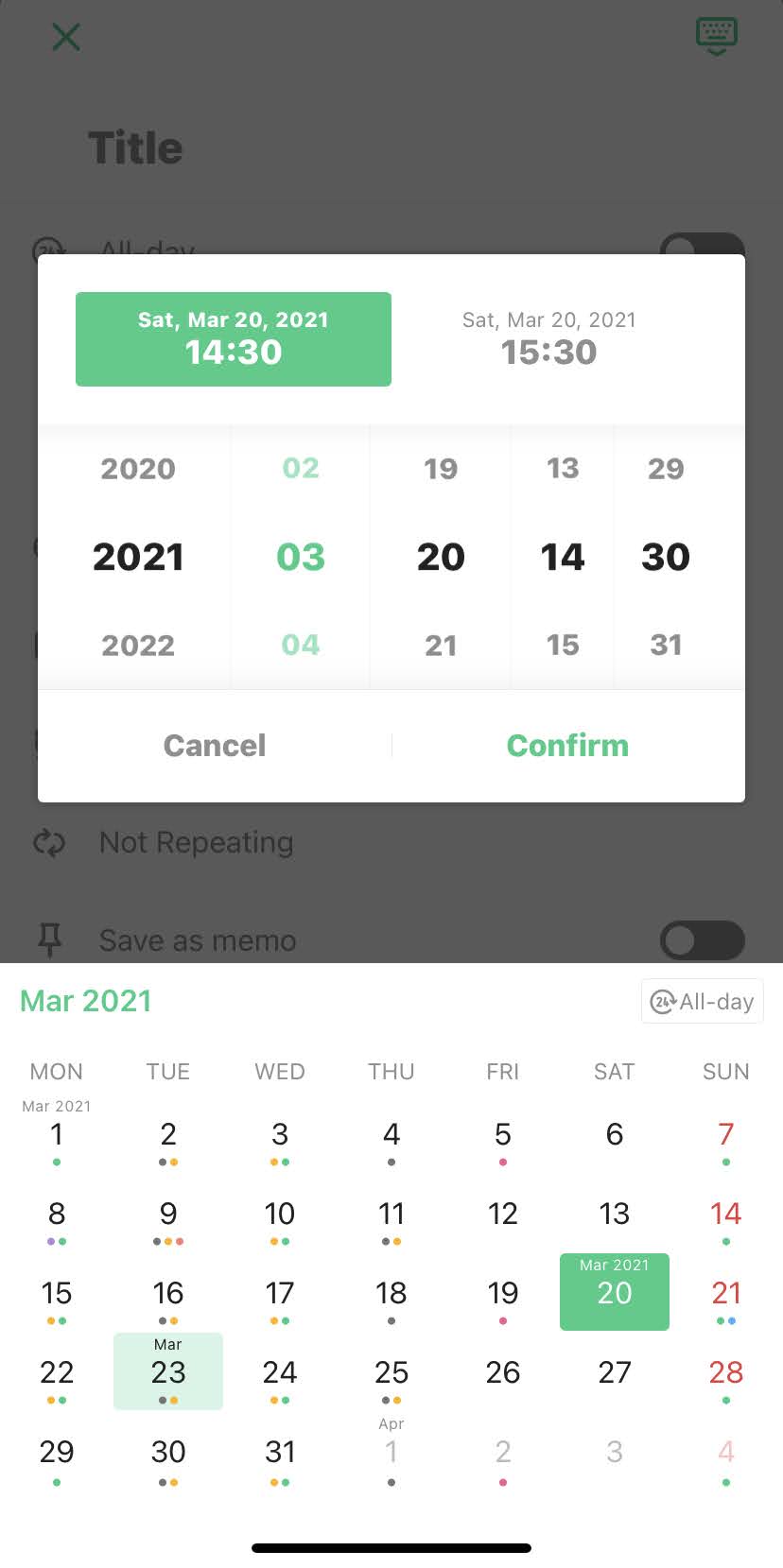Choose year 2022 in the picker

pos(138,646)
